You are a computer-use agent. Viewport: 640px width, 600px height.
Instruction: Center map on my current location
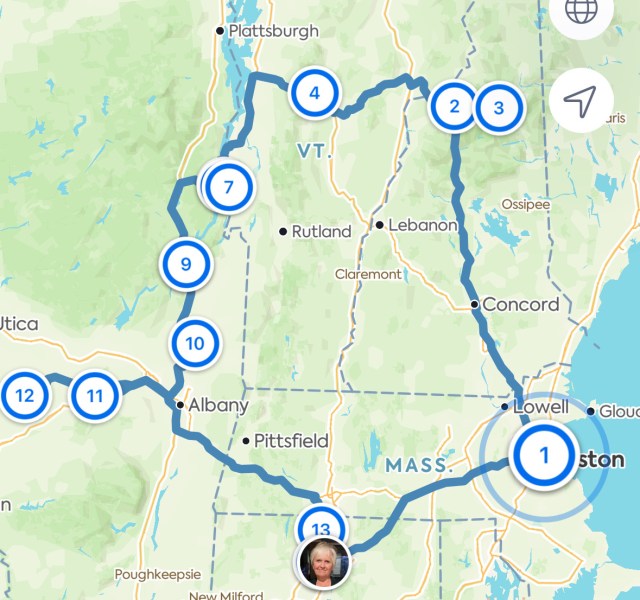click(x=579, y=101)
